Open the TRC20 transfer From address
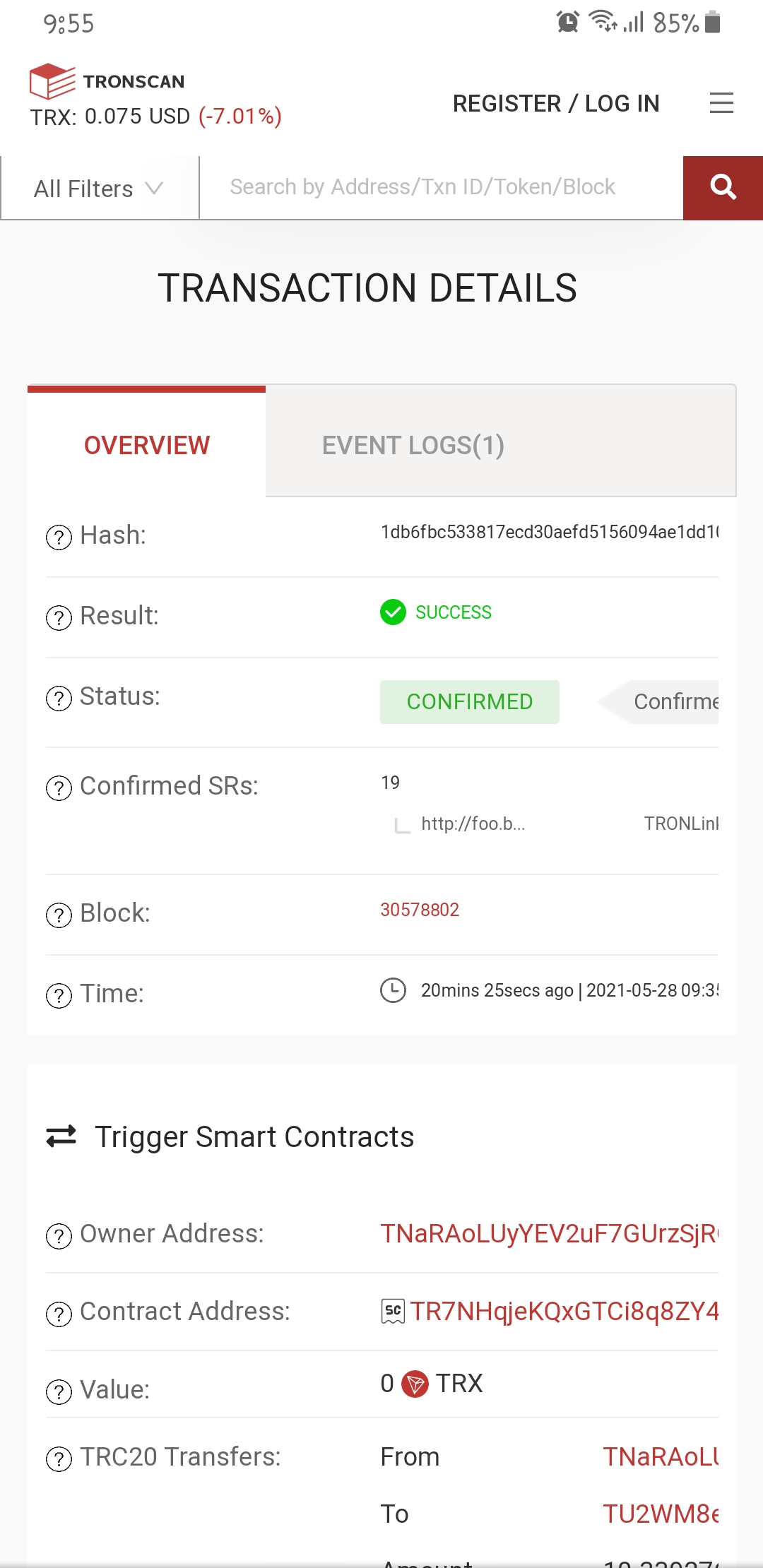Viewport: 763px width, 1568px height. (x=660, y=1456)
